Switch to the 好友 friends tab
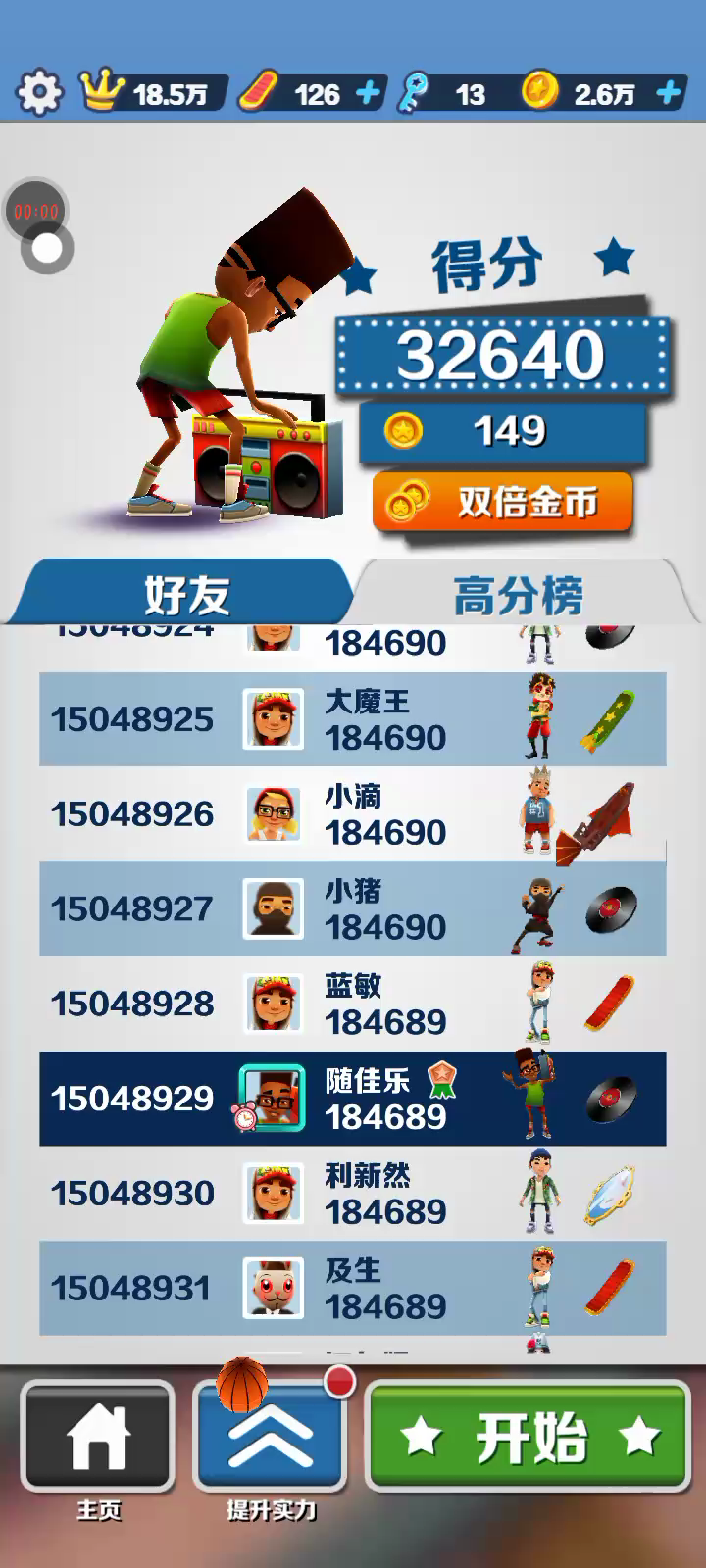Viewport: 706px width, 1568px height. click(186, 594)
